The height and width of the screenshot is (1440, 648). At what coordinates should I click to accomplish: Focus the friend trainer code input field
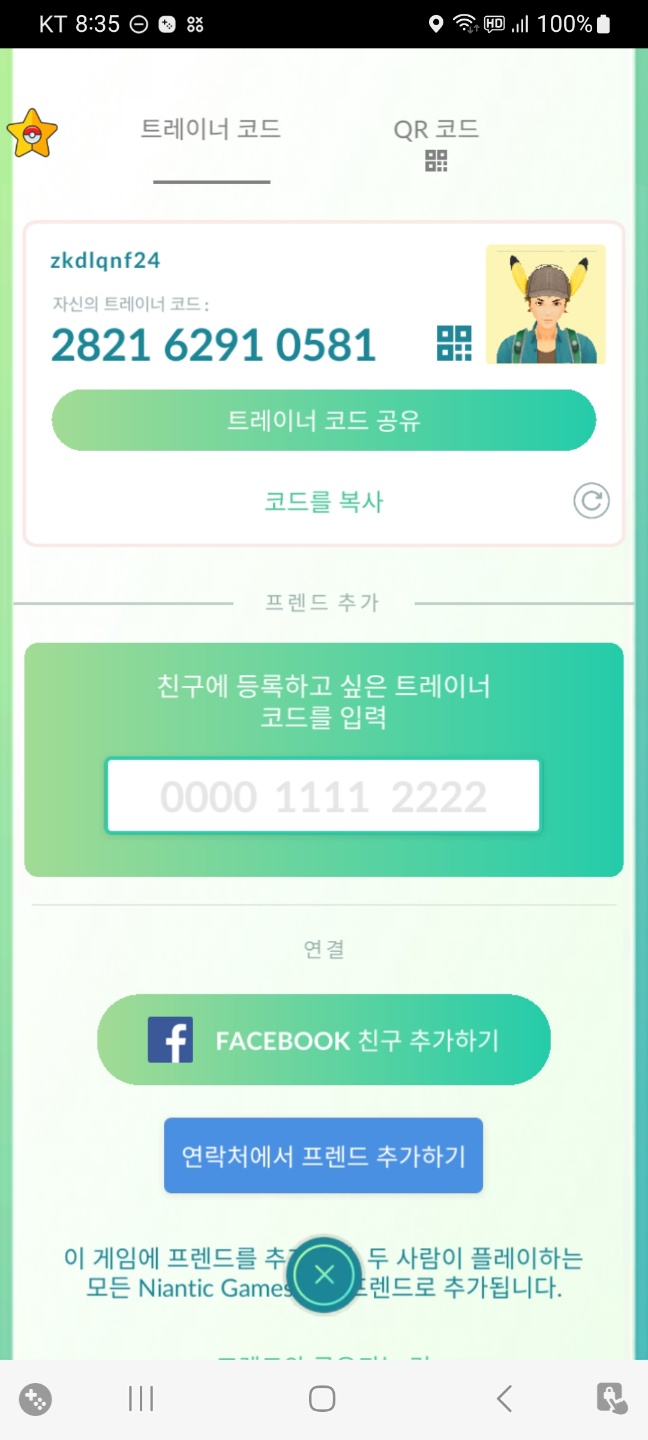[323, 796]
